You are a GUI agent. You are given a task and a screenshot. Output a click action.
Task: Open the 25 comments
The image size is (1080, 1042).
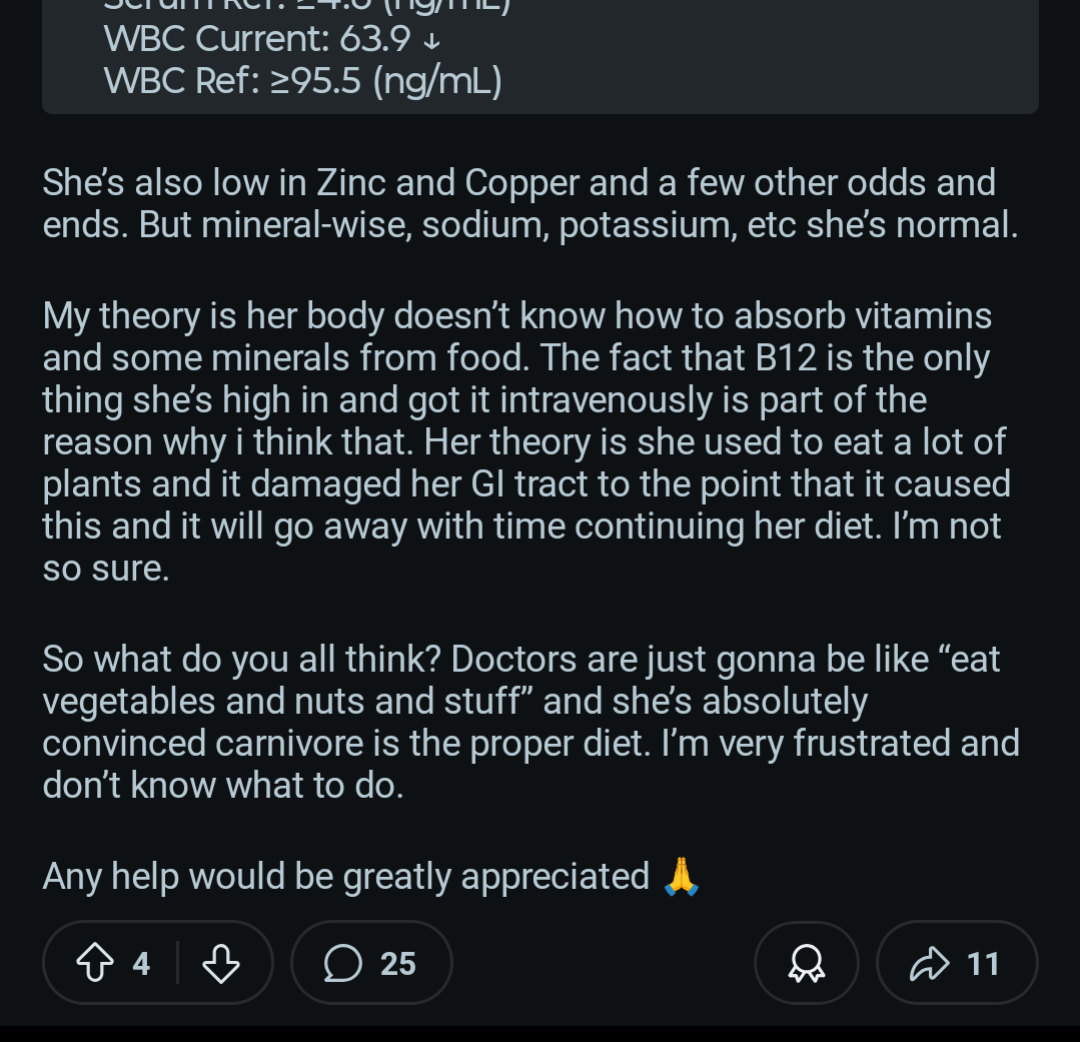point(371,963)
